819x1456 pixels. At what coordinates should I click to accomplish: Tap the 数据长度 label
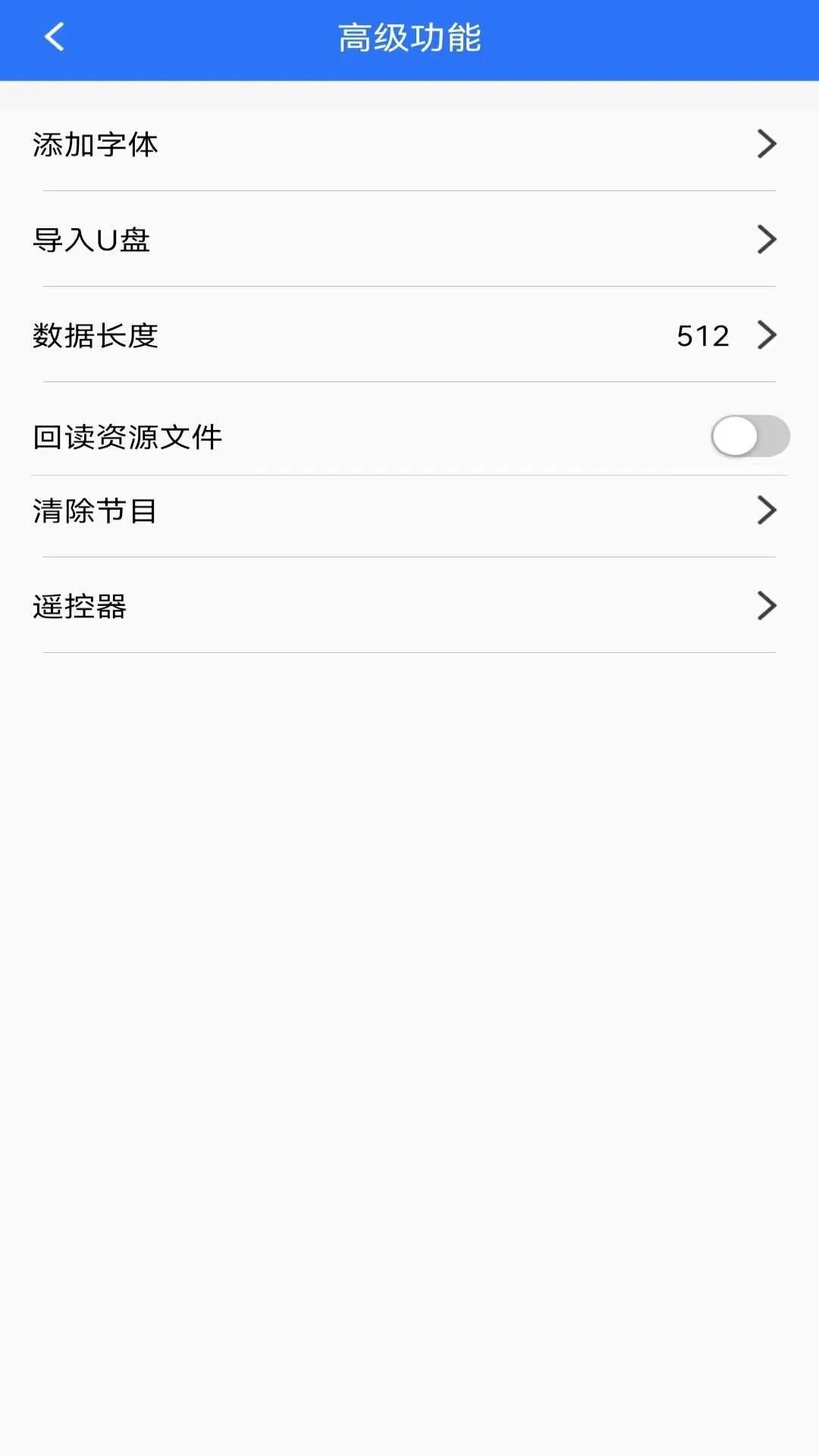point(95,334)
